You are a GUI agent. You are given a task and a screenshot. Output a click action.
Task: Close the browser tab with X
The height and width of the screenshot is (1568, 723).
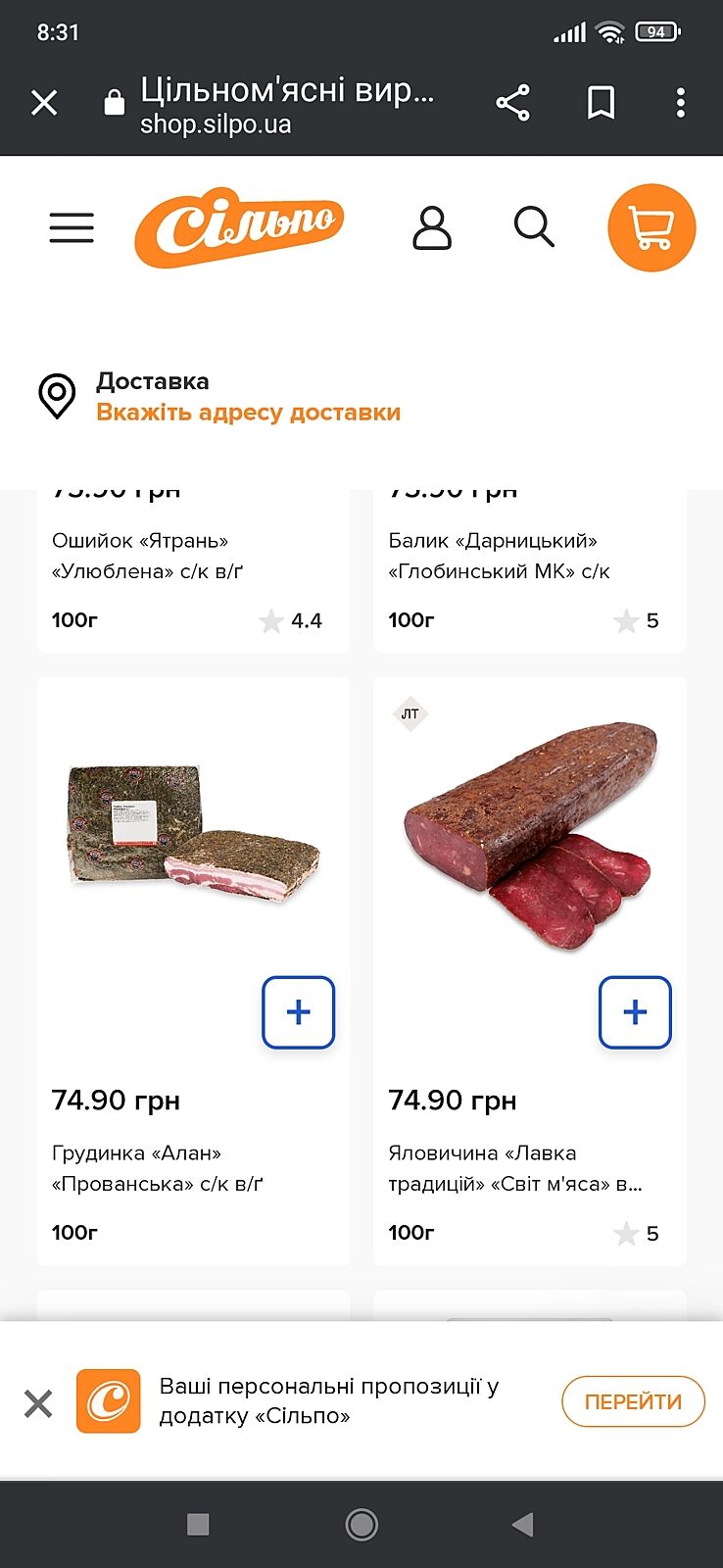pyautogui.click(x=44, y=103)
